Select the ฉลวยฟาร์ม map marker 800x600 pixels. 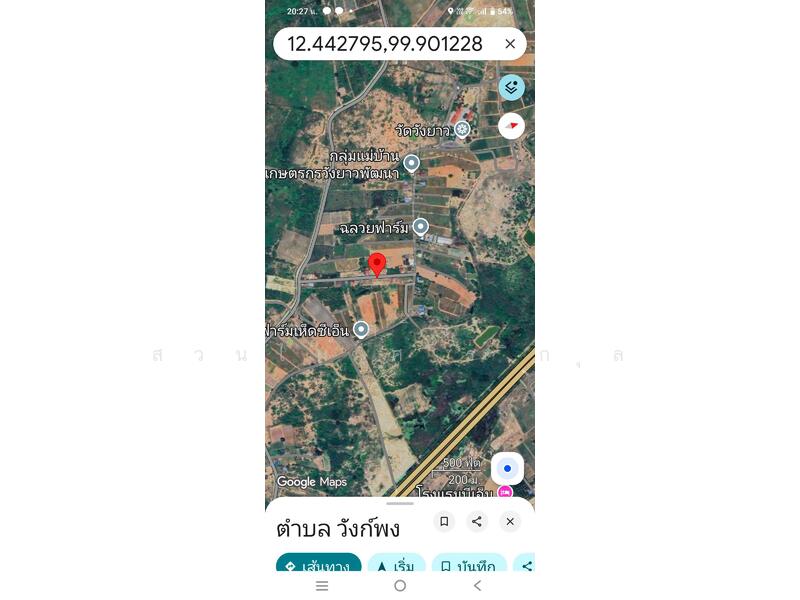click(421, 227)
